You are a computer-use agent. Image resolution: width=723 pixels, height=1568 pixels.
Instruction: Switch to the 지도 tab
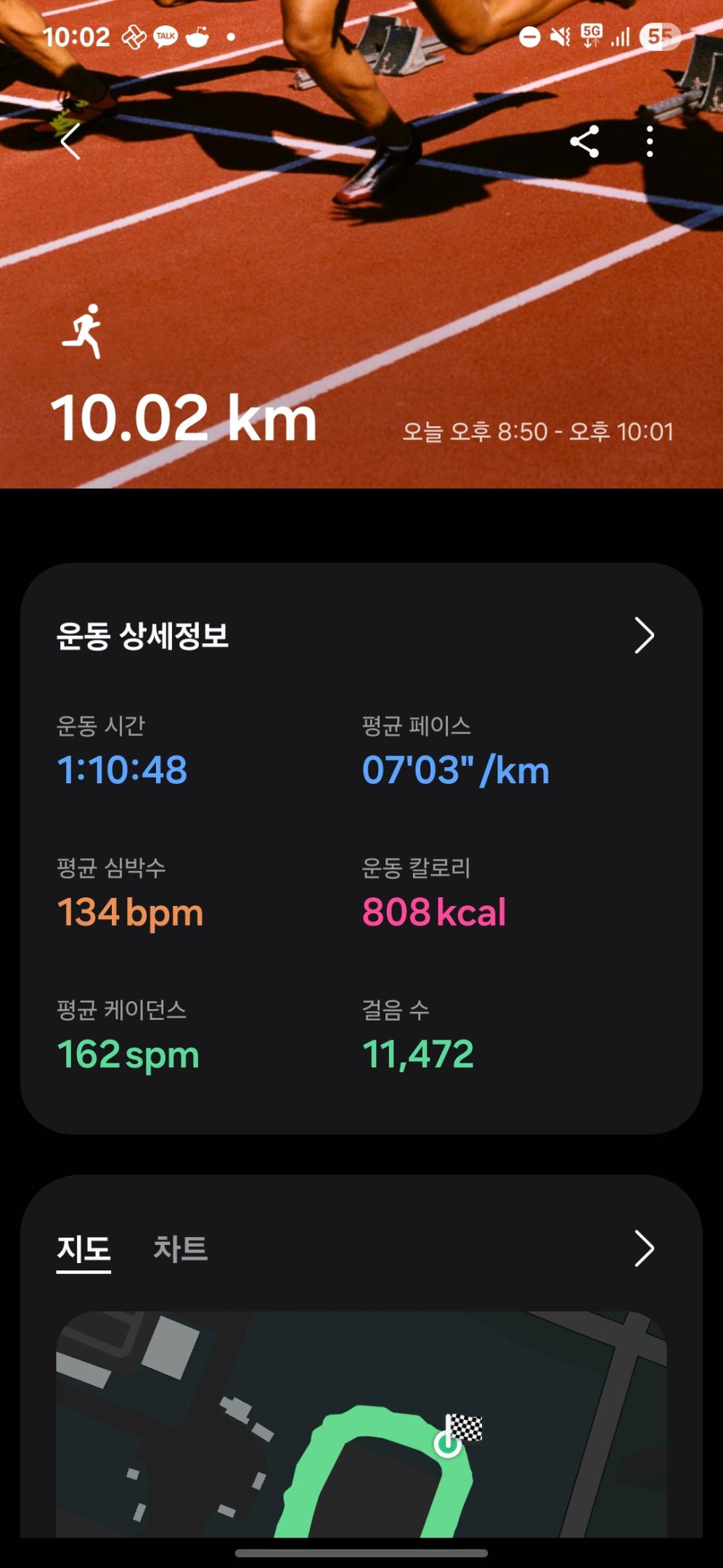coord(83,1249)
